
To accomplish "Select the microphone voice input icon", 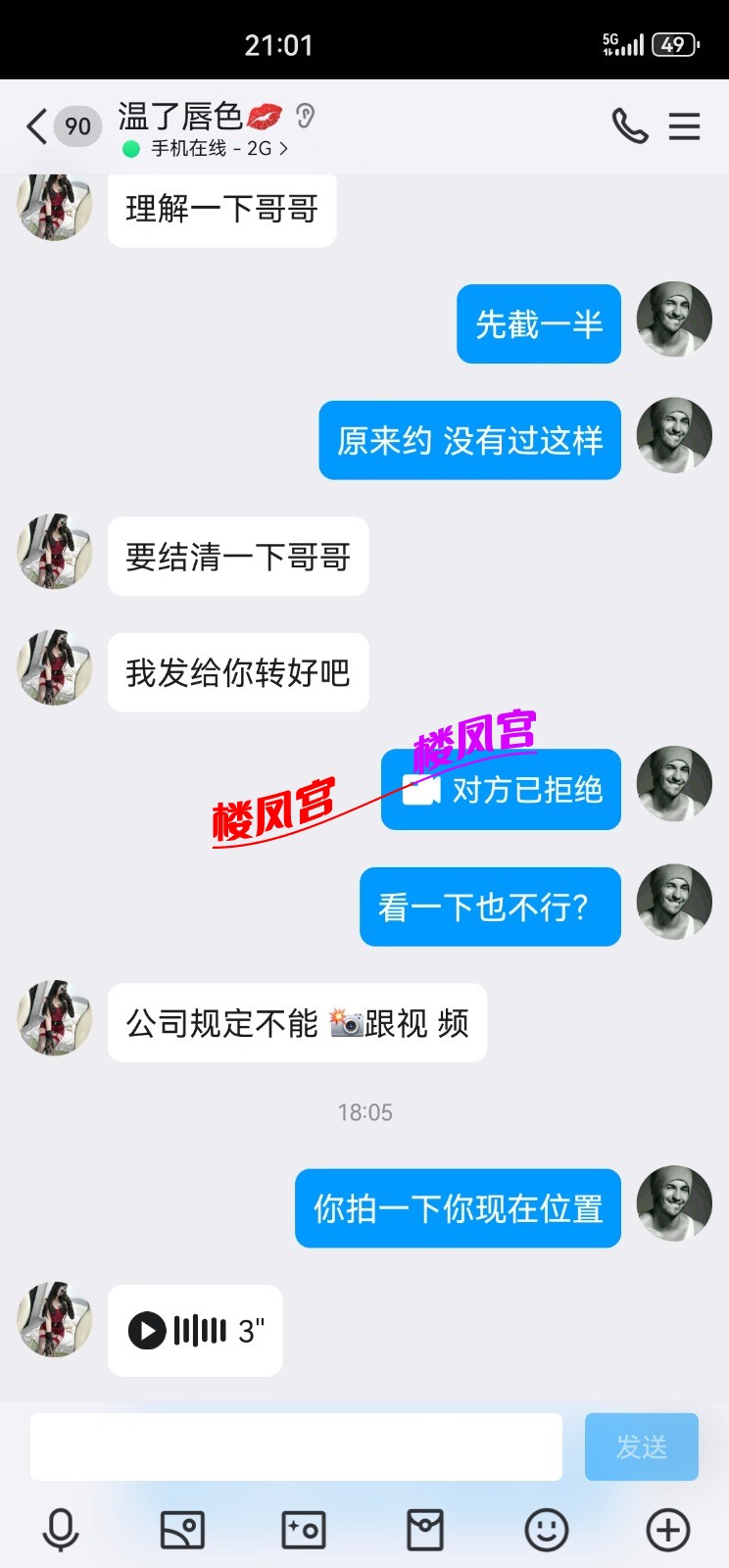I will click(x=61, y=1528).
